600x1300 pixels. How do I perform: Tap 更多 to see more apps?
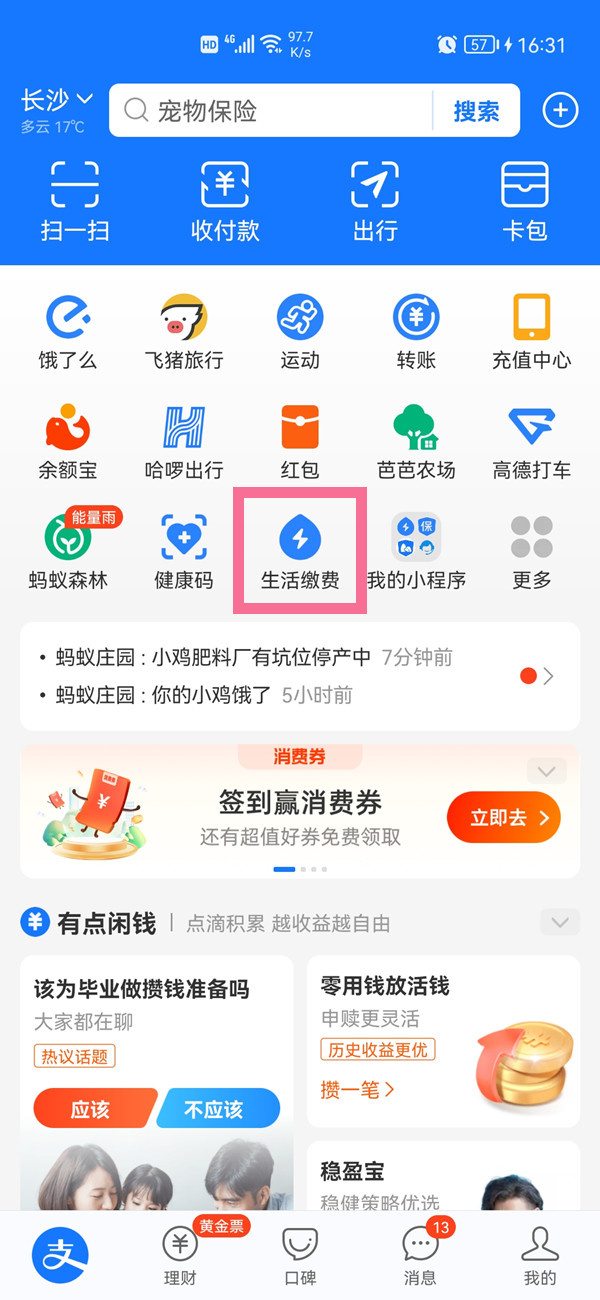pos(532,552)
